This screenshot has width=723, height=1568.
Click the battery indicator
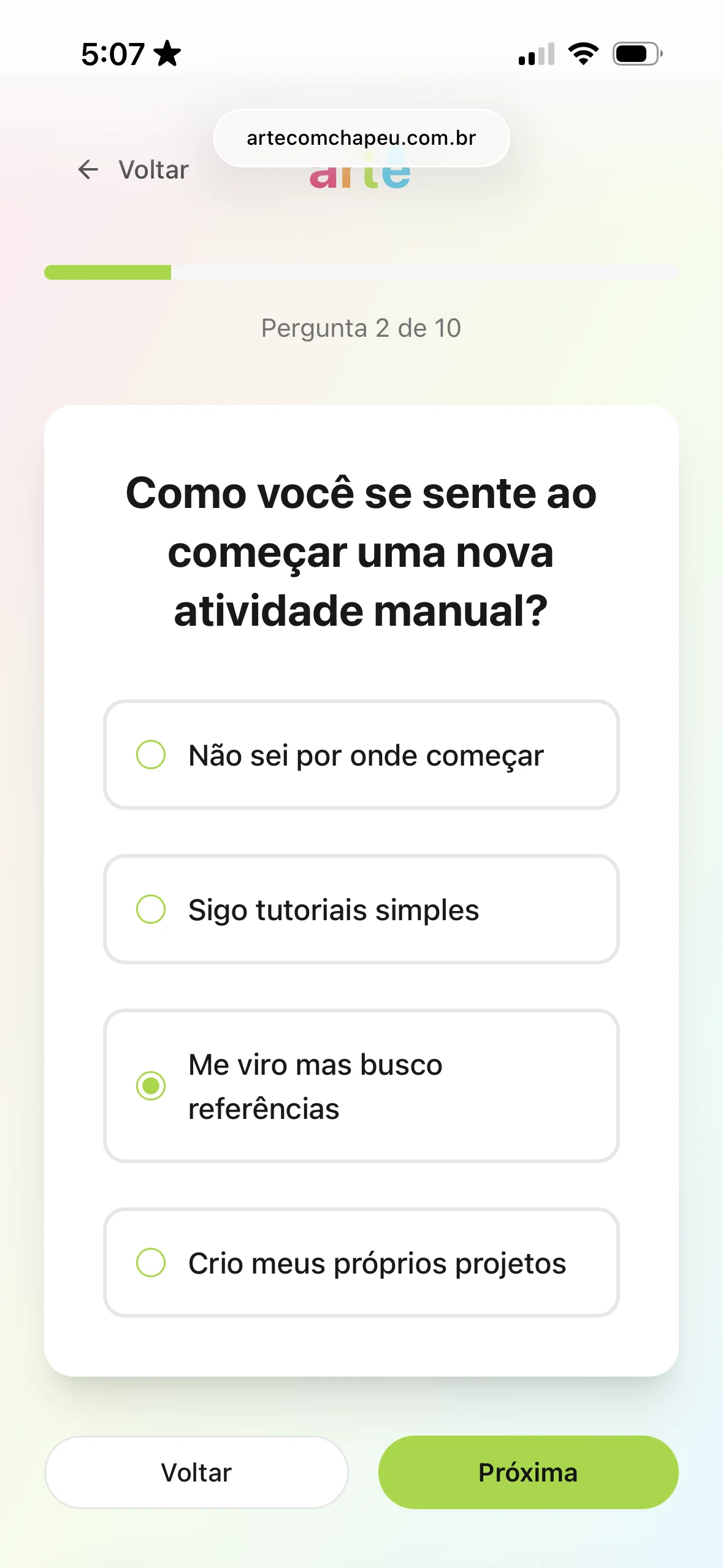635,54
